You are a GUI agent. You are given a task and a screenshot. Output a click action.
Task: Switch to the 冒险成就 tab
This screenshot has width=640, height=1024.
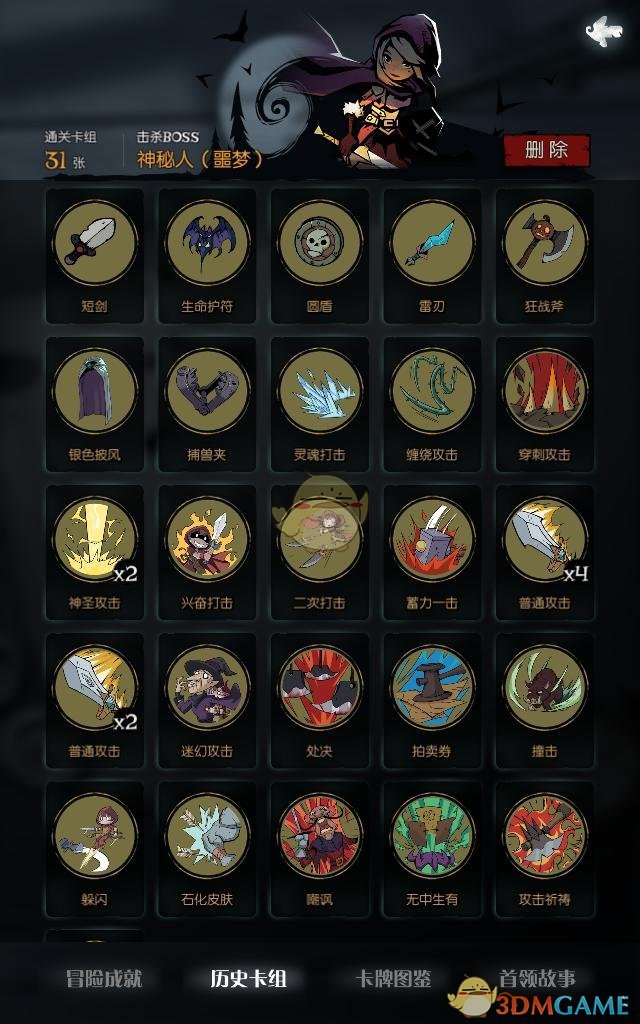[x=89, y=979]
